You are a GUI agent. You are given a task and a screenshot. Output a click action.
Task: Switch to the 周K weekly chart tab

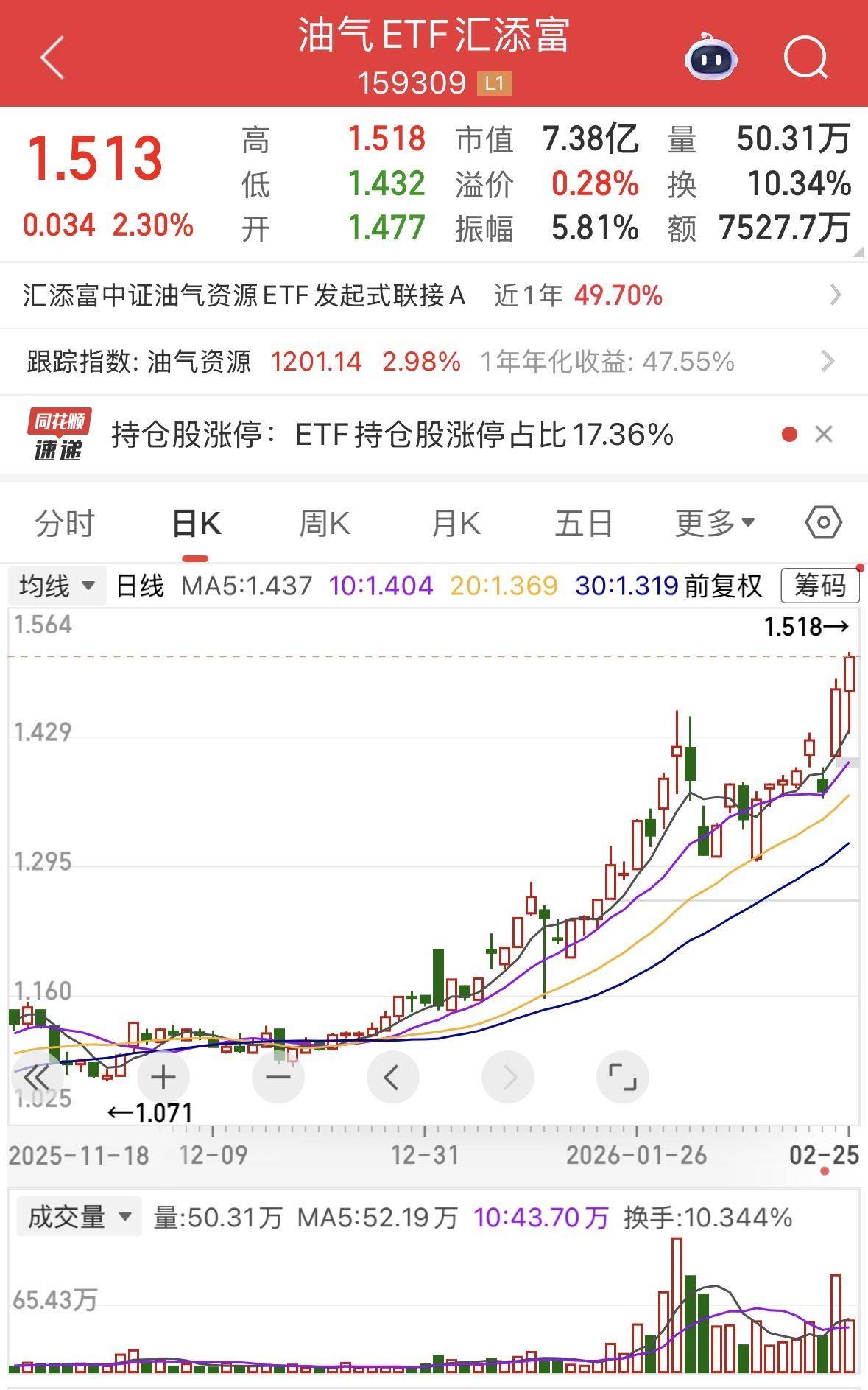click(x=324, y=522)
